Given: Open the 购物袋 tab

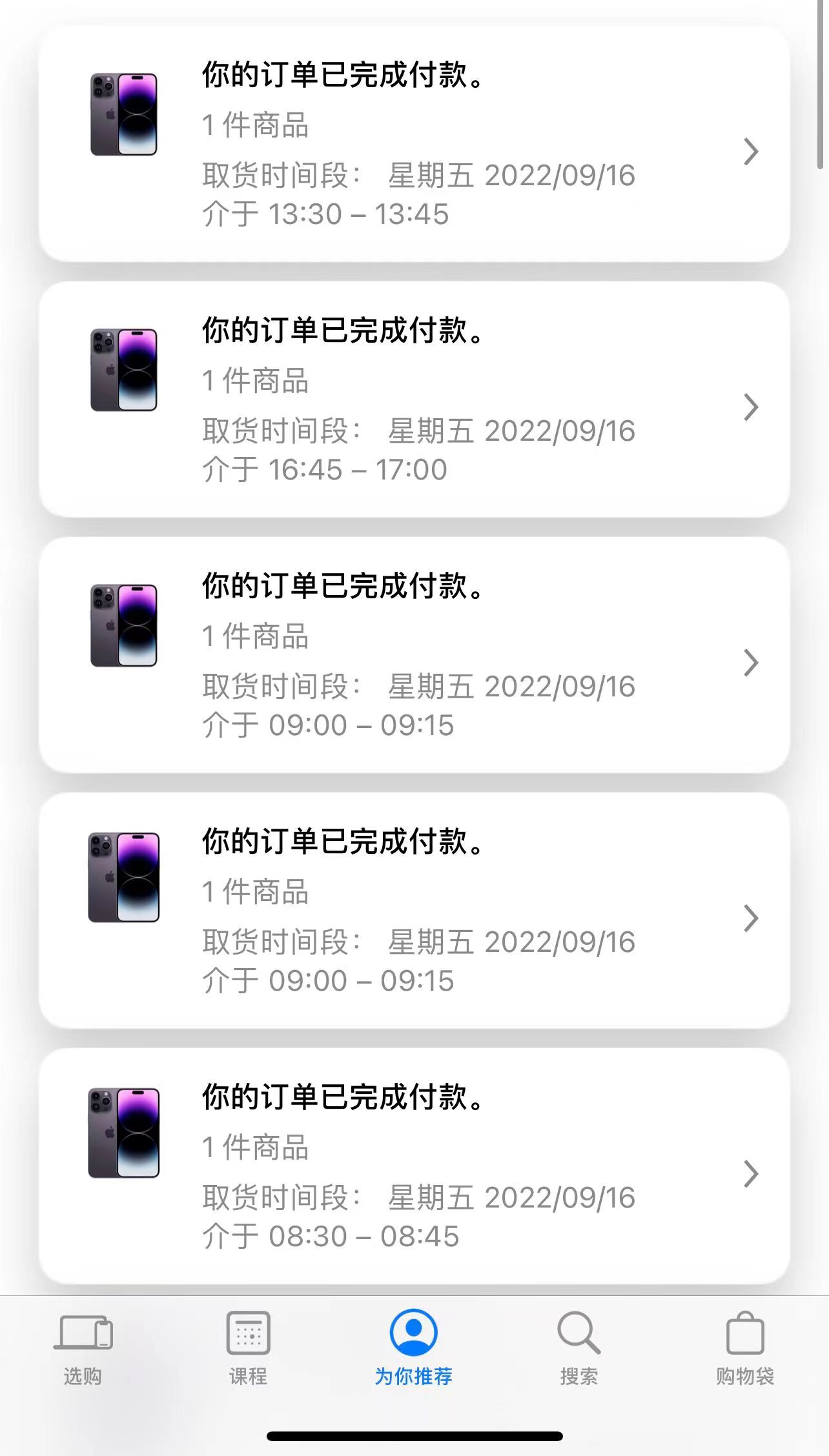Looking at the screenshot, I should pyautogui.click(x=744, y=1349).
